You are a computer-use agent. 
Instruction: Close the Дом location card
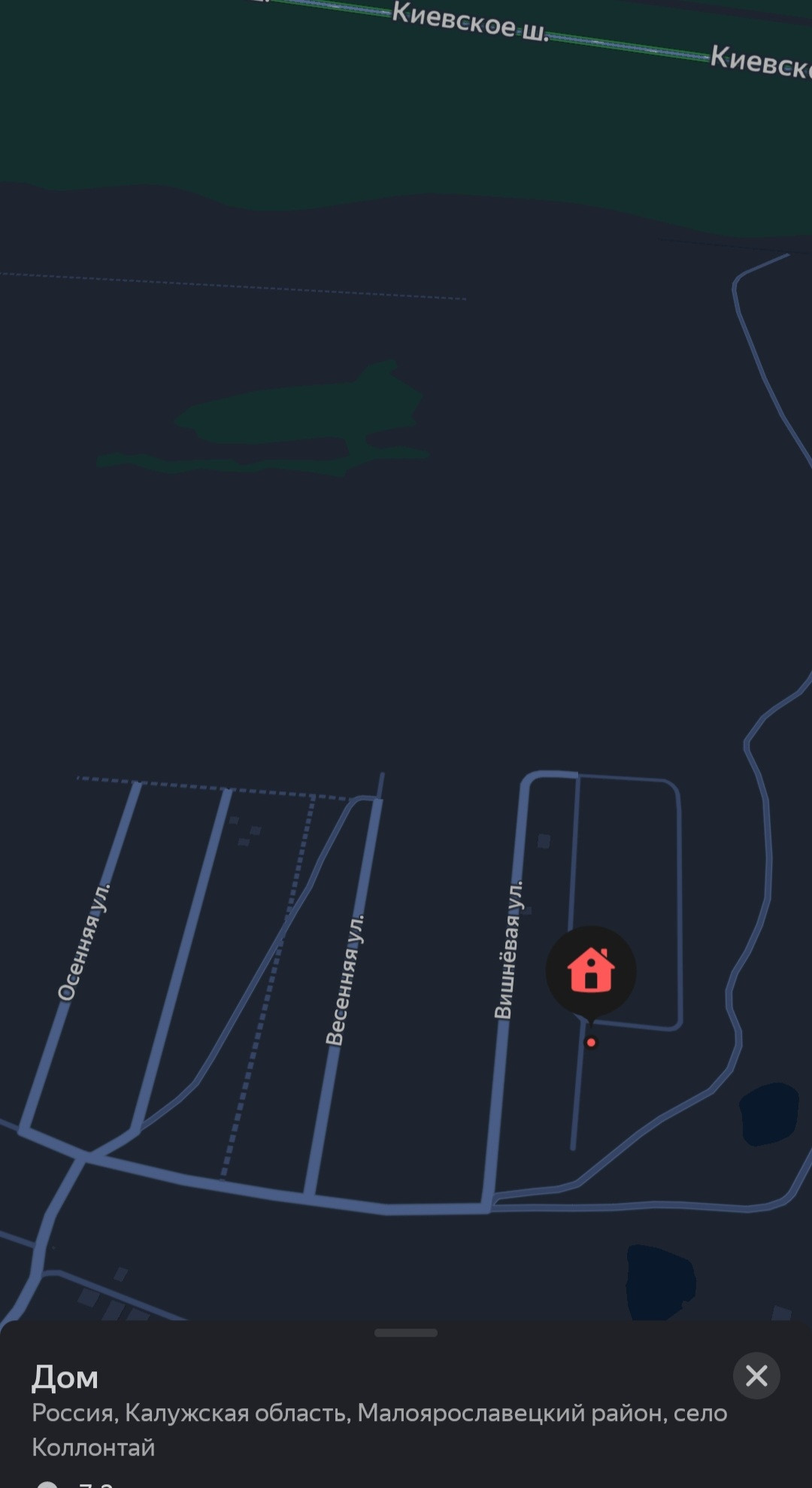(x=756, y=1376)
